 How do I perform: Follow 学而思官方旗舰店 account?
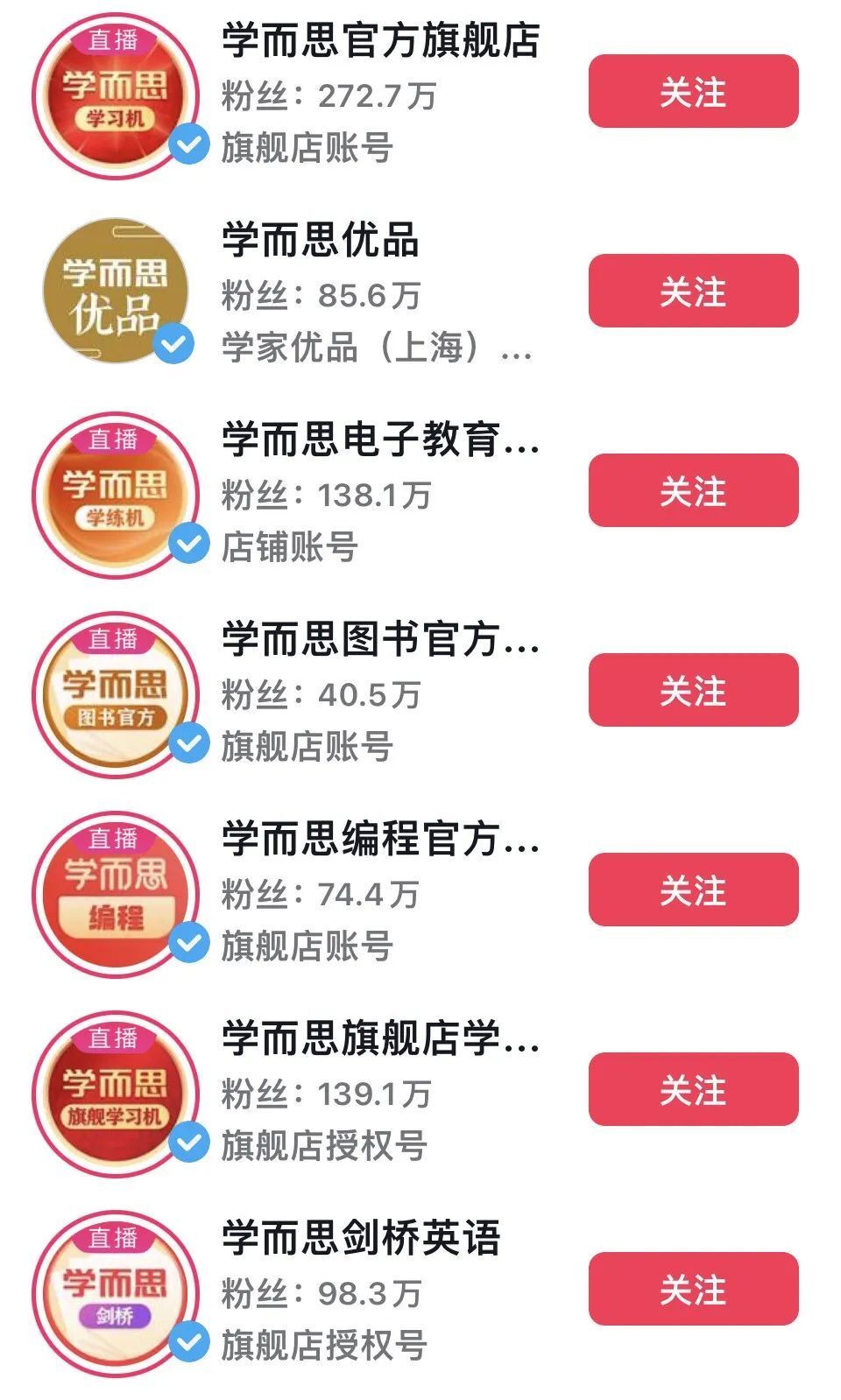693,92
